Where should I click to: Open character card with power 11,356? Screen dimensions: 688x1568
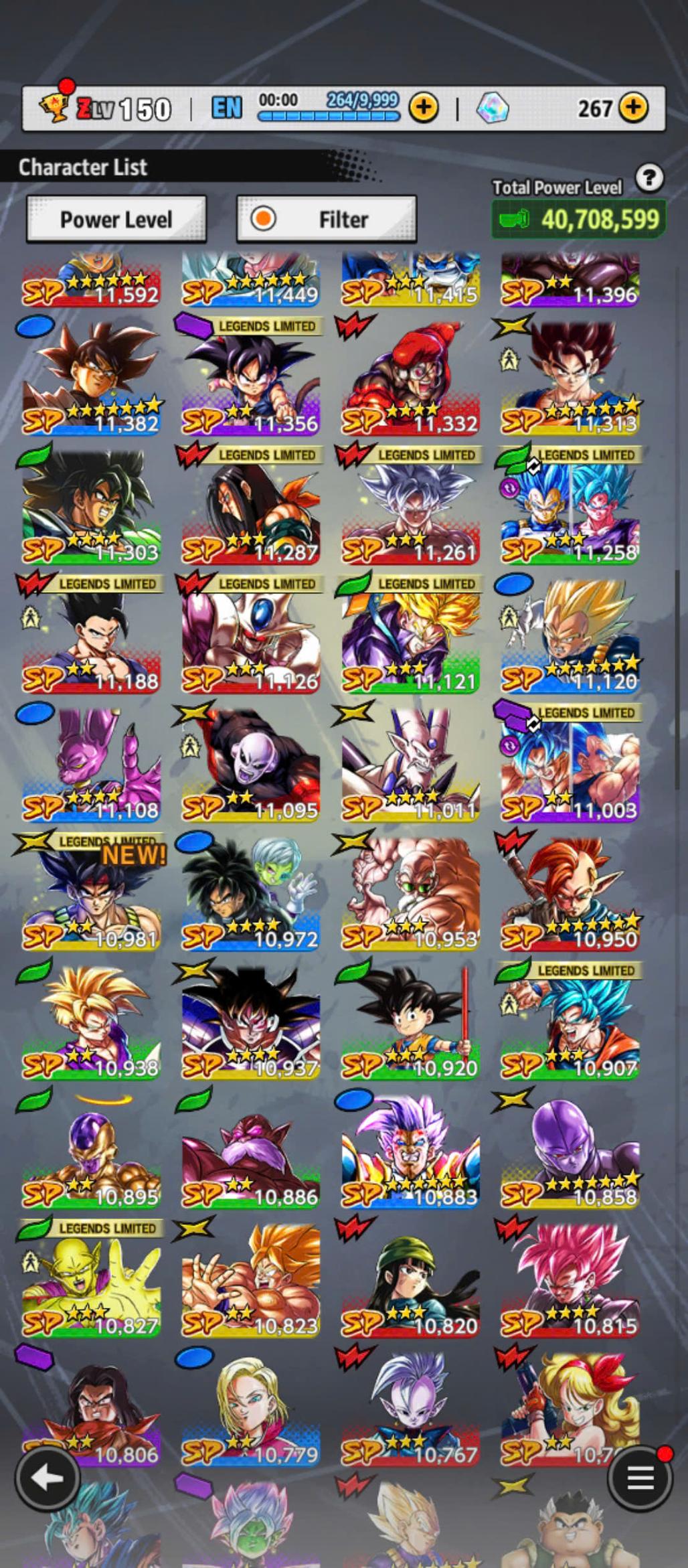(251, 378)
